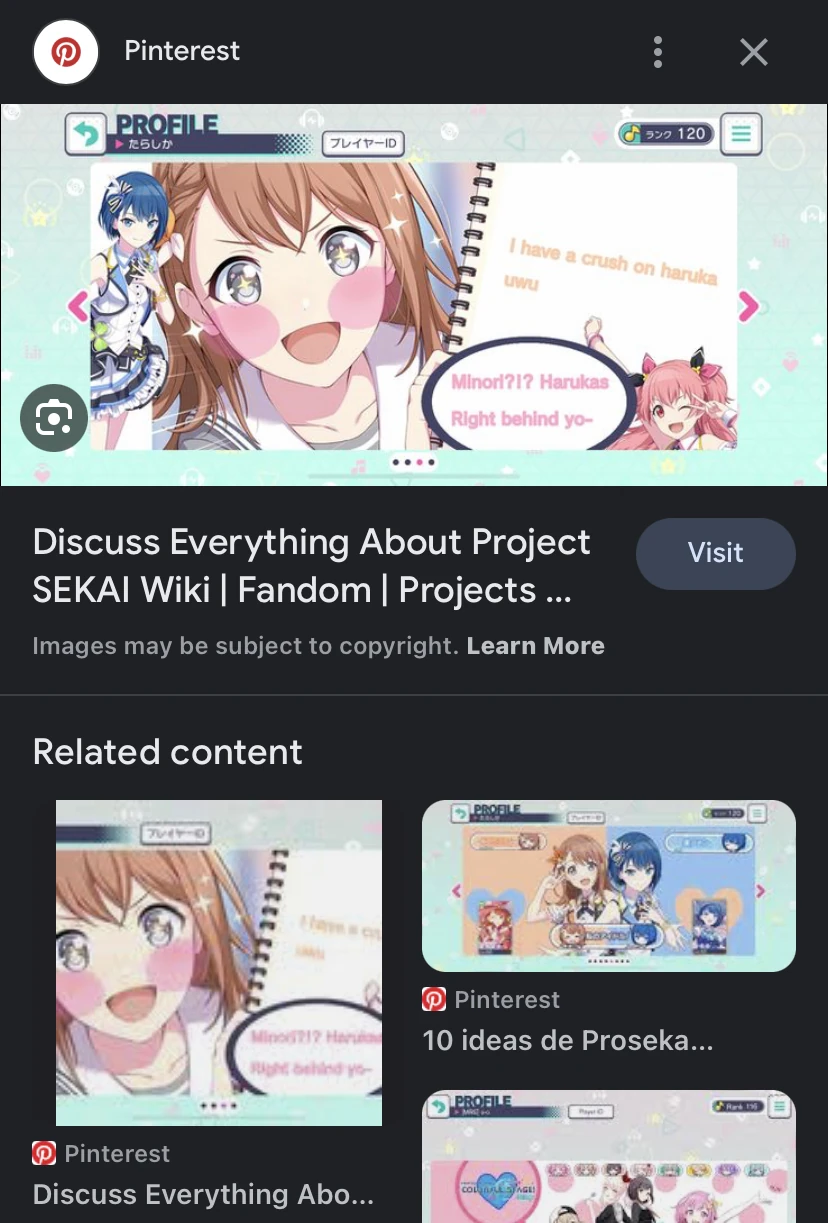Open the bottom PROFILE related image thumbnail

(608, 1160)
